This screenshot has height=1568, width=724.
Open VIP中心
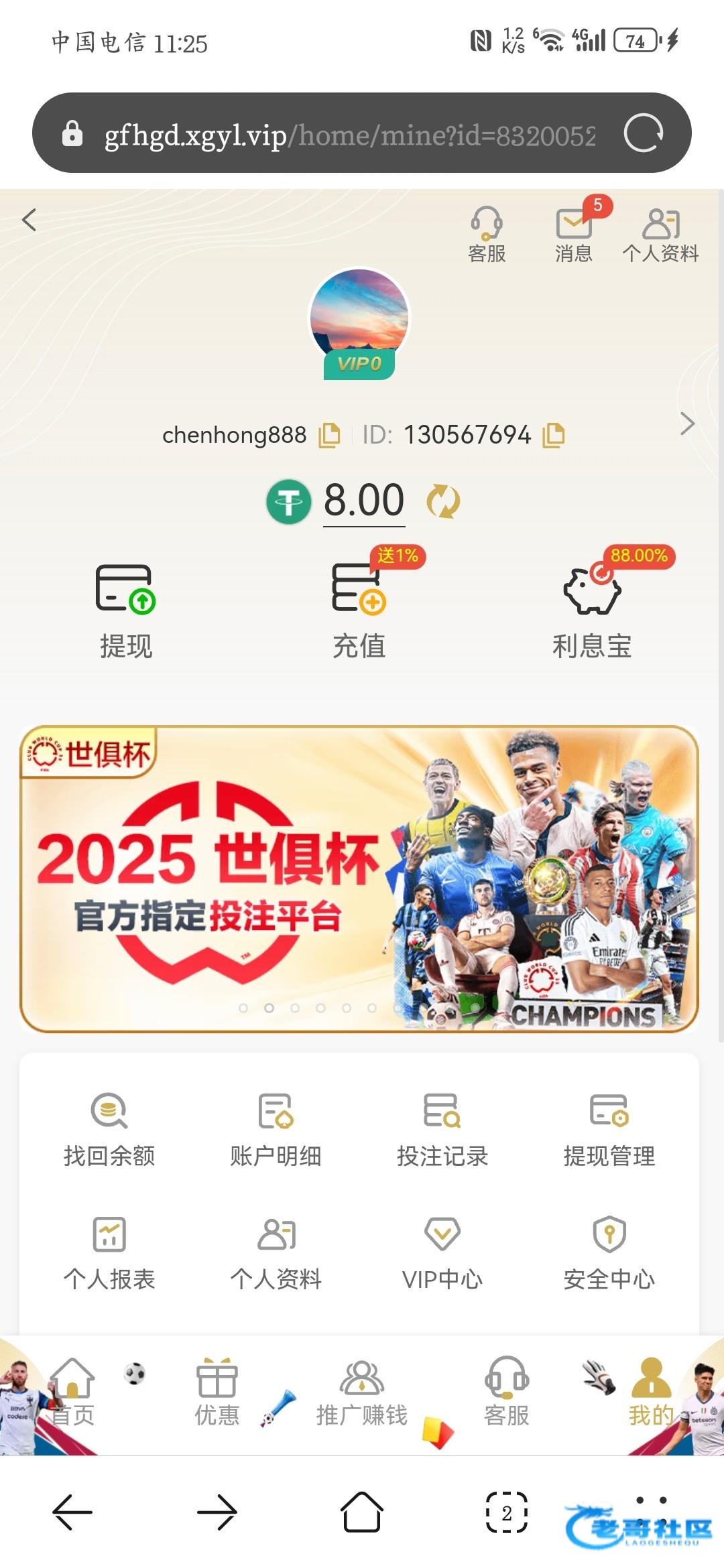click(442, 1252)
